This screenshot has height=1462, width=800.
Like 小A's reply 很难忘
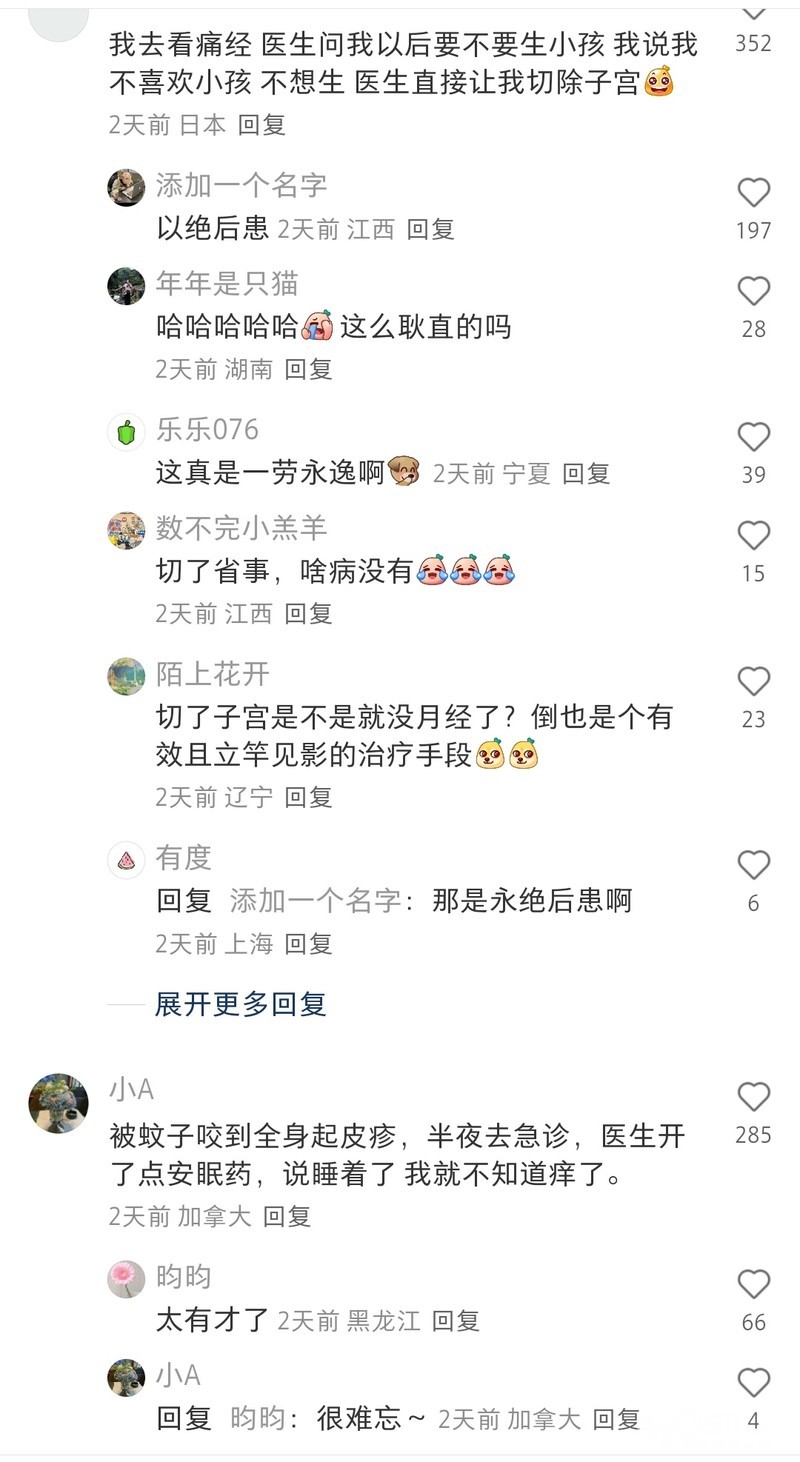pos(753,1383)
